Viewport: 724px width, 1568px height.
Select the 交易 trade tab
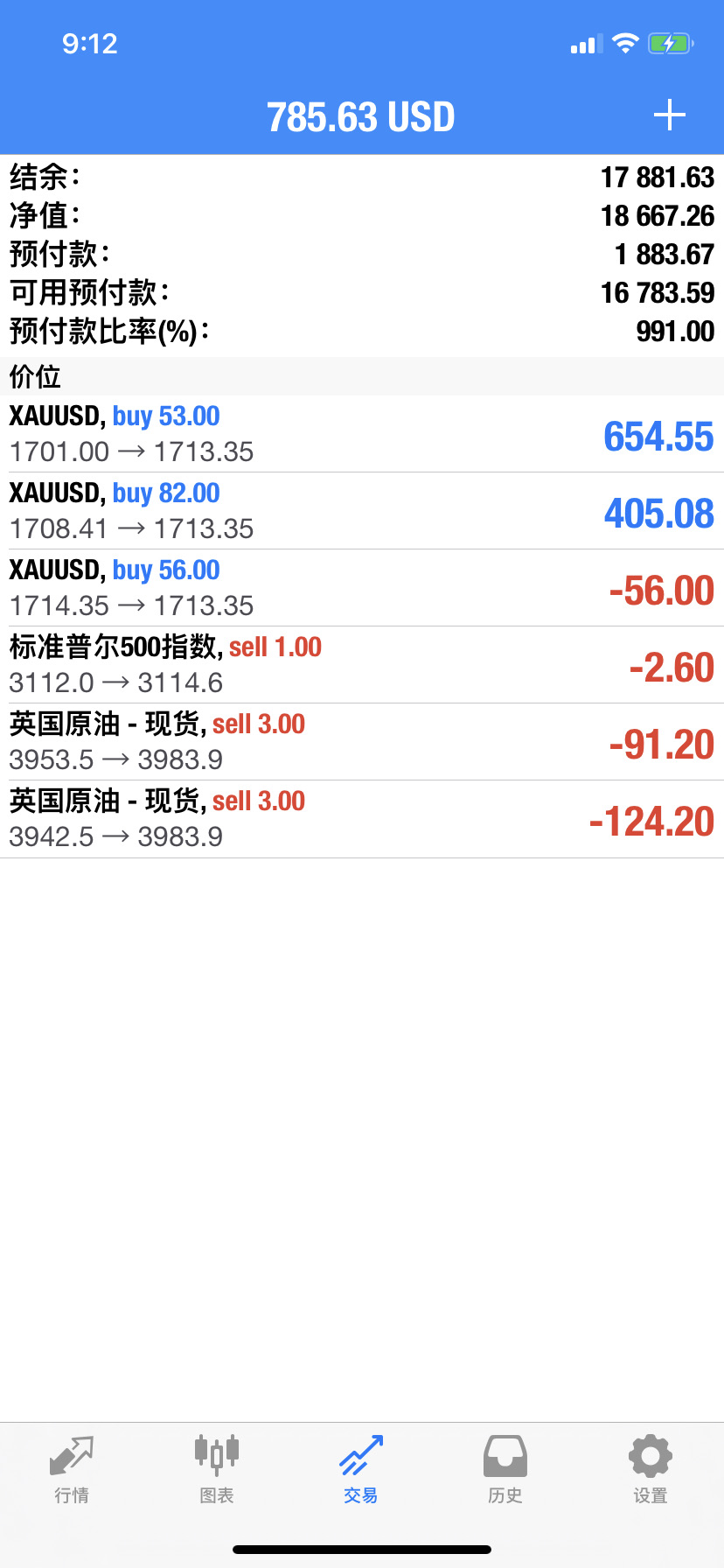coord(361,1470)
